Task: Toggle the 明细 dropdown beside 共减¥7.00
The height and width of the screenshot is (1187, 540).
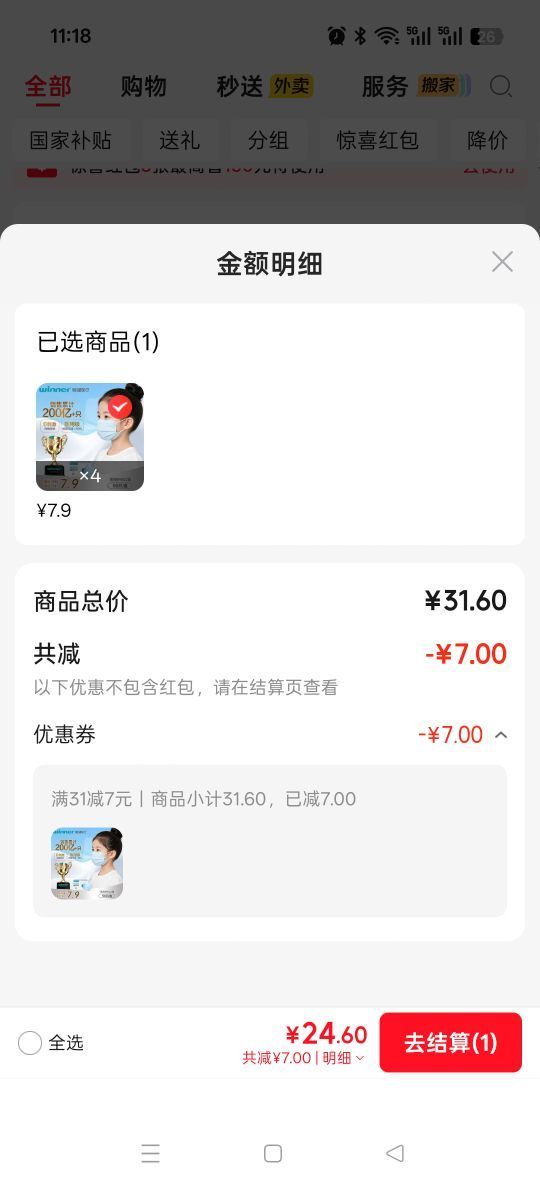Action: (343, 1058)
